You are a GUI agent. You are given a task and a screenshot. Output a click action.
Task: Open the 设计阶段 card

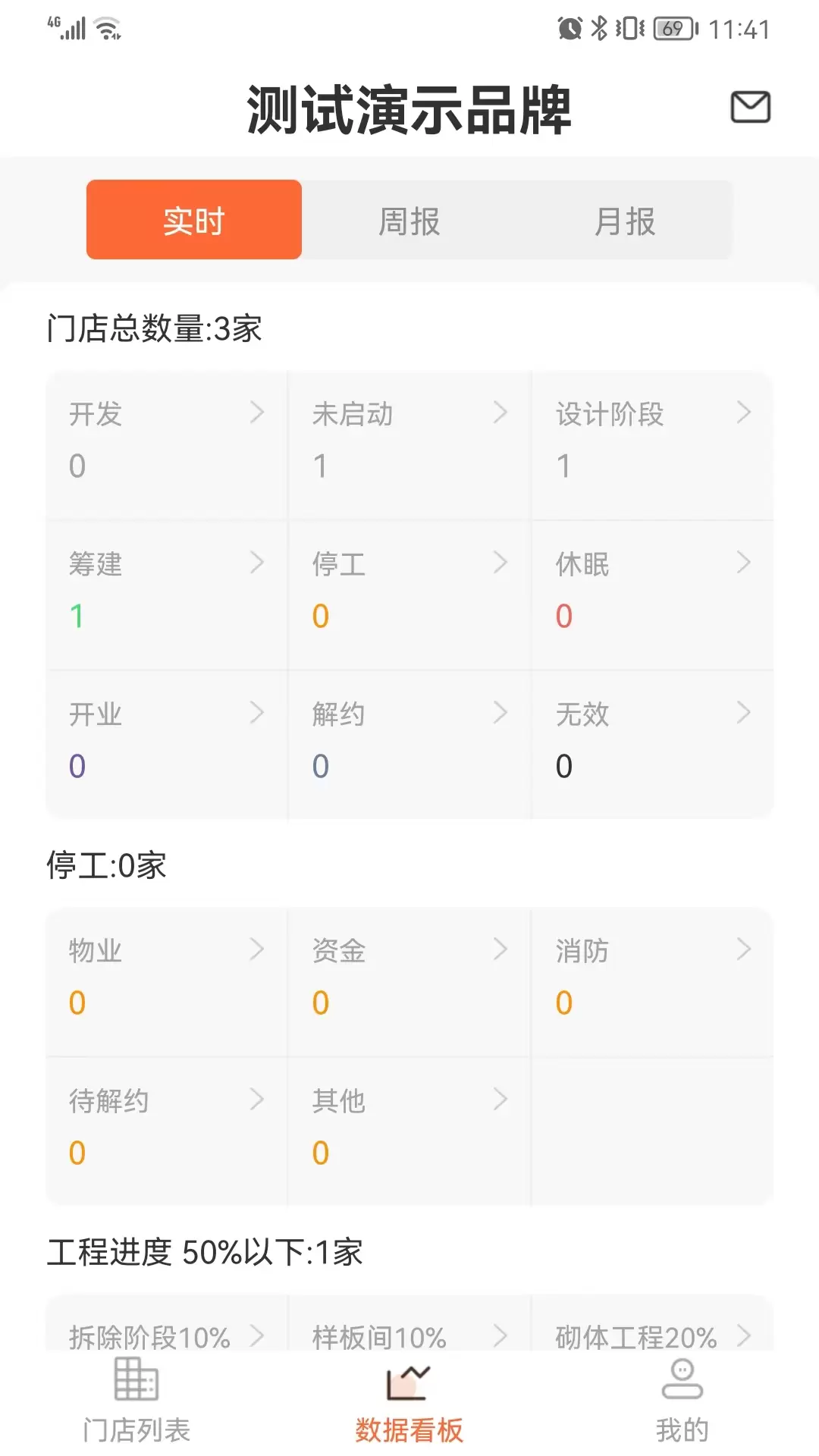coord(652,445)
